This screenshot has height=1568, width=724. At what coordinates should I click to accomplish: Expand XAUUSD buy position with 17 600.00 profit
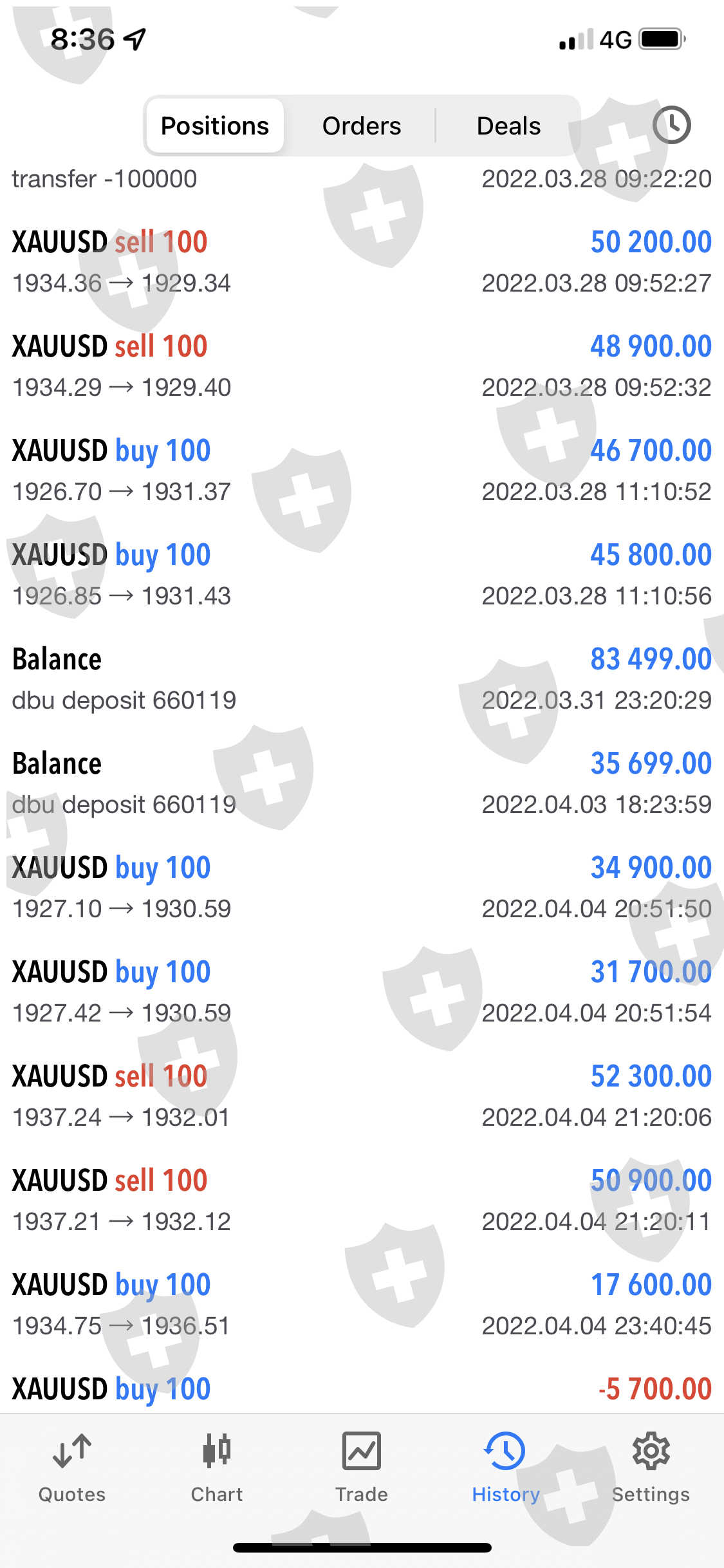[362, 1305]
